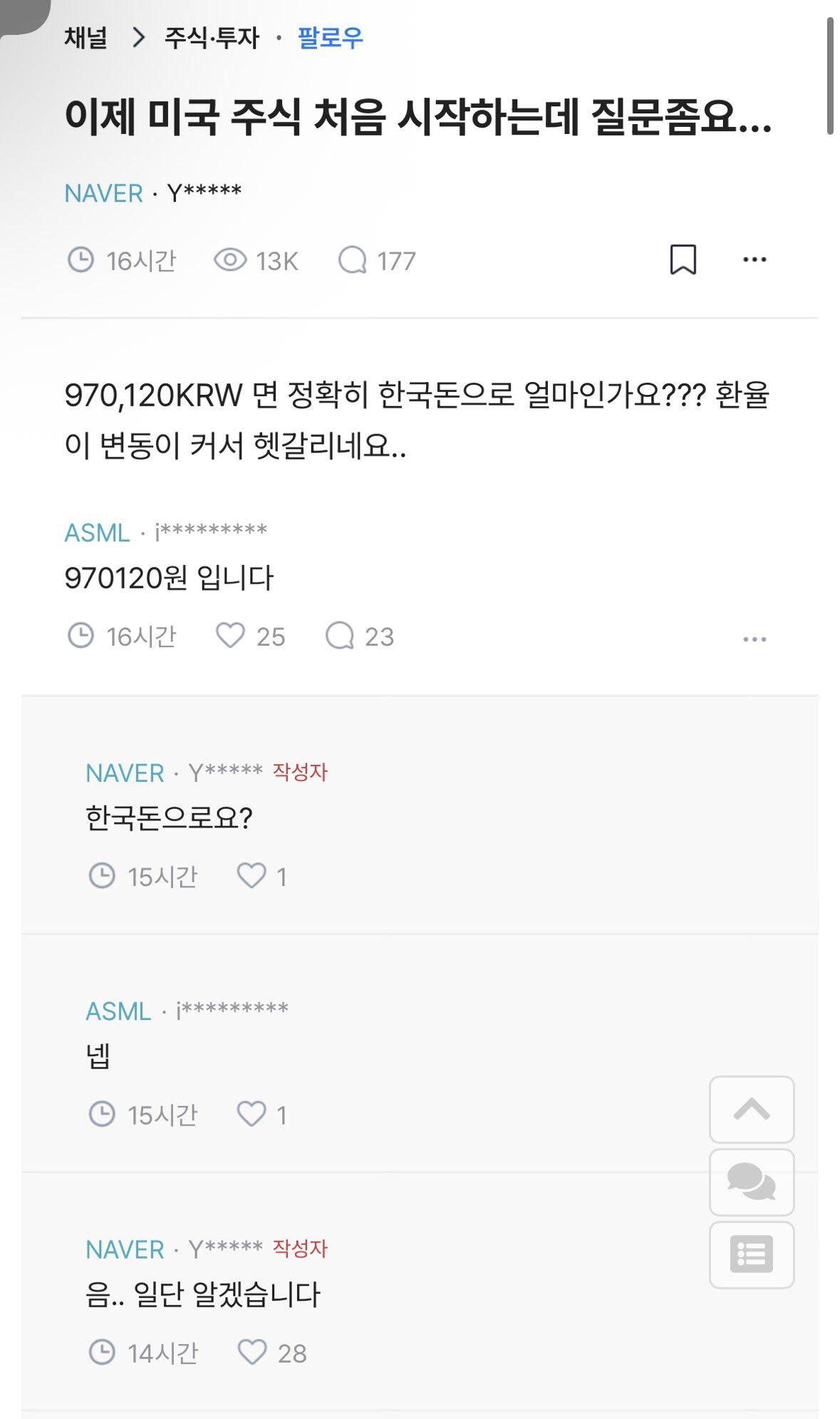Jump back to top with the up arrow
This screenshot has width=840, height=1419.
tap(751, 1109)
